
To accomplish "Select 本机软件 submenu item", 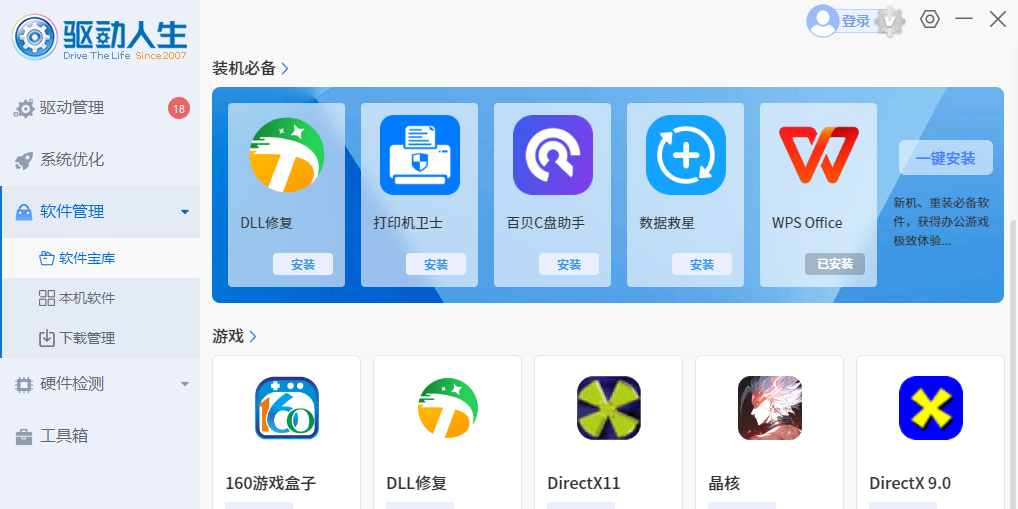I will point(87,298).
